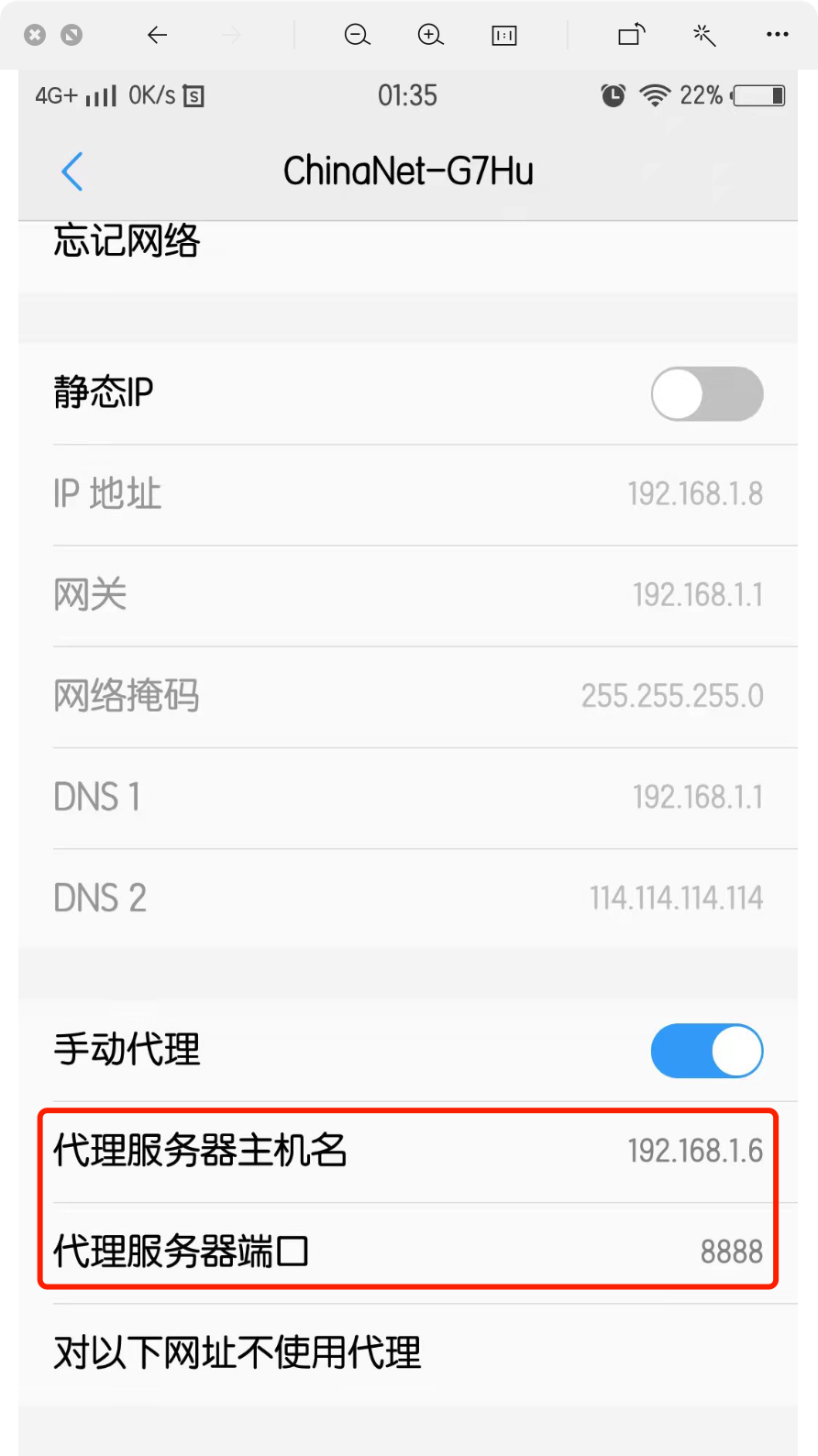Open the viewer's more options menu
818x1456 pixels.
(x=777, y=35)
